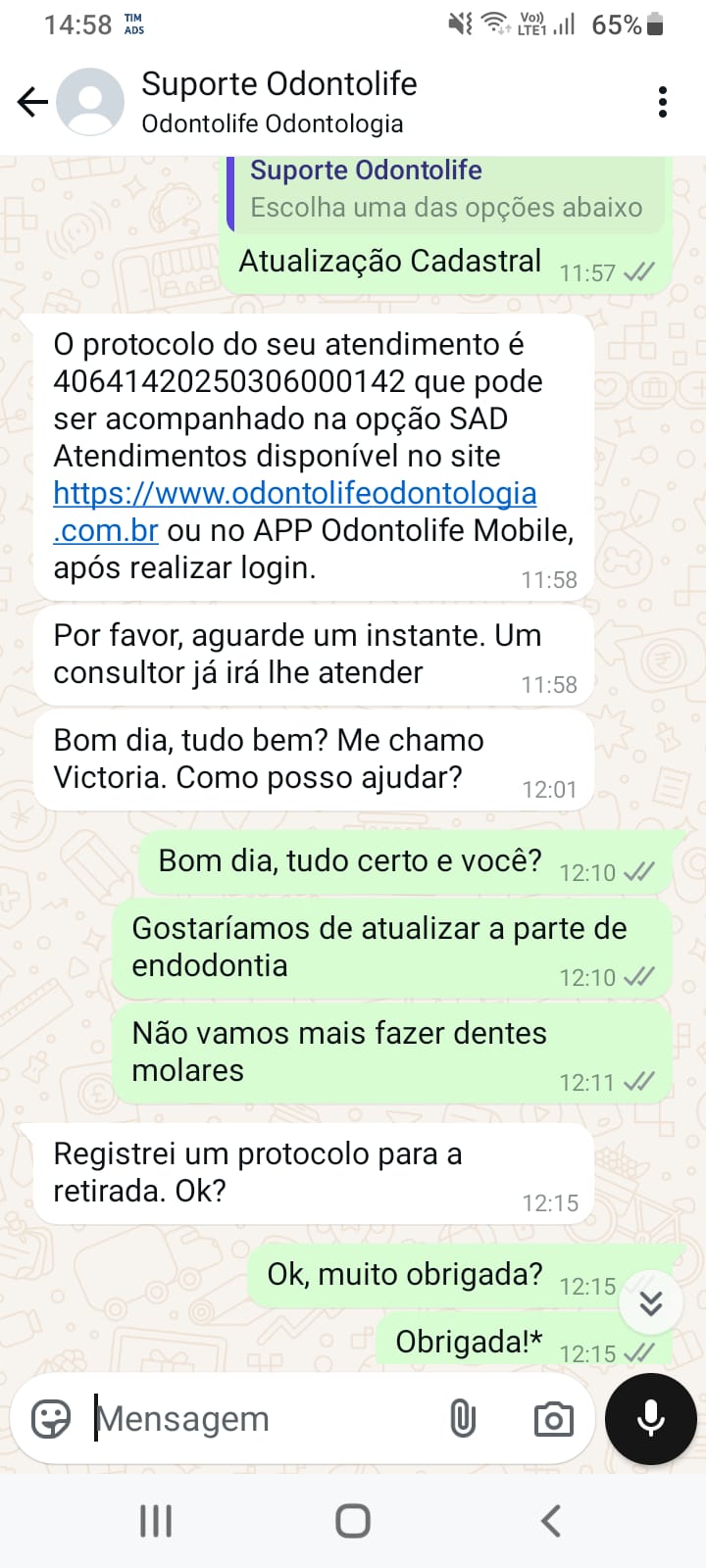The height and width of the screenshot is (1568, 706).
Task: Tap the system home button
Action: 353,1521
